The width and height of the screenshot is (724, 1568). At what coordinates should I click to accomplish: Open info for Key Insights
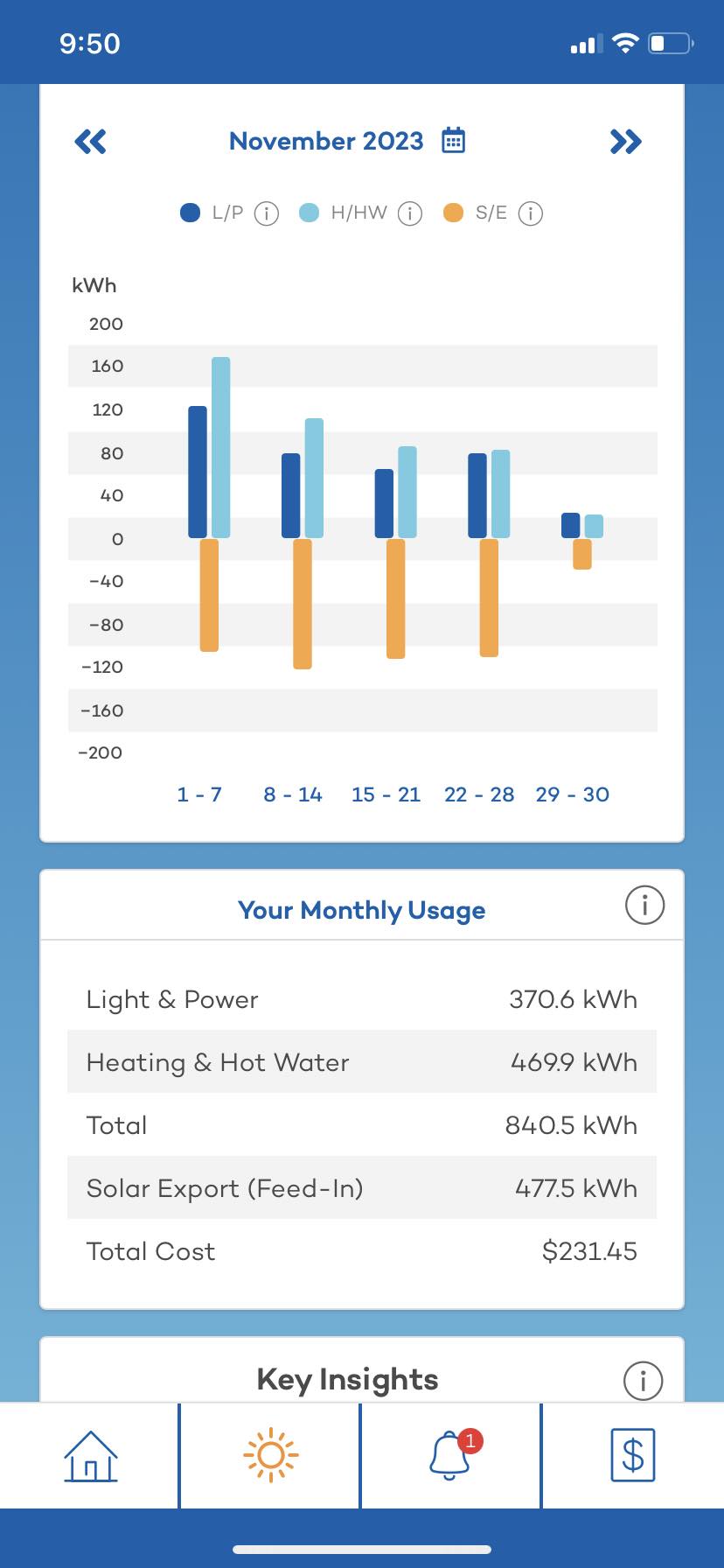pos(644,1381)
